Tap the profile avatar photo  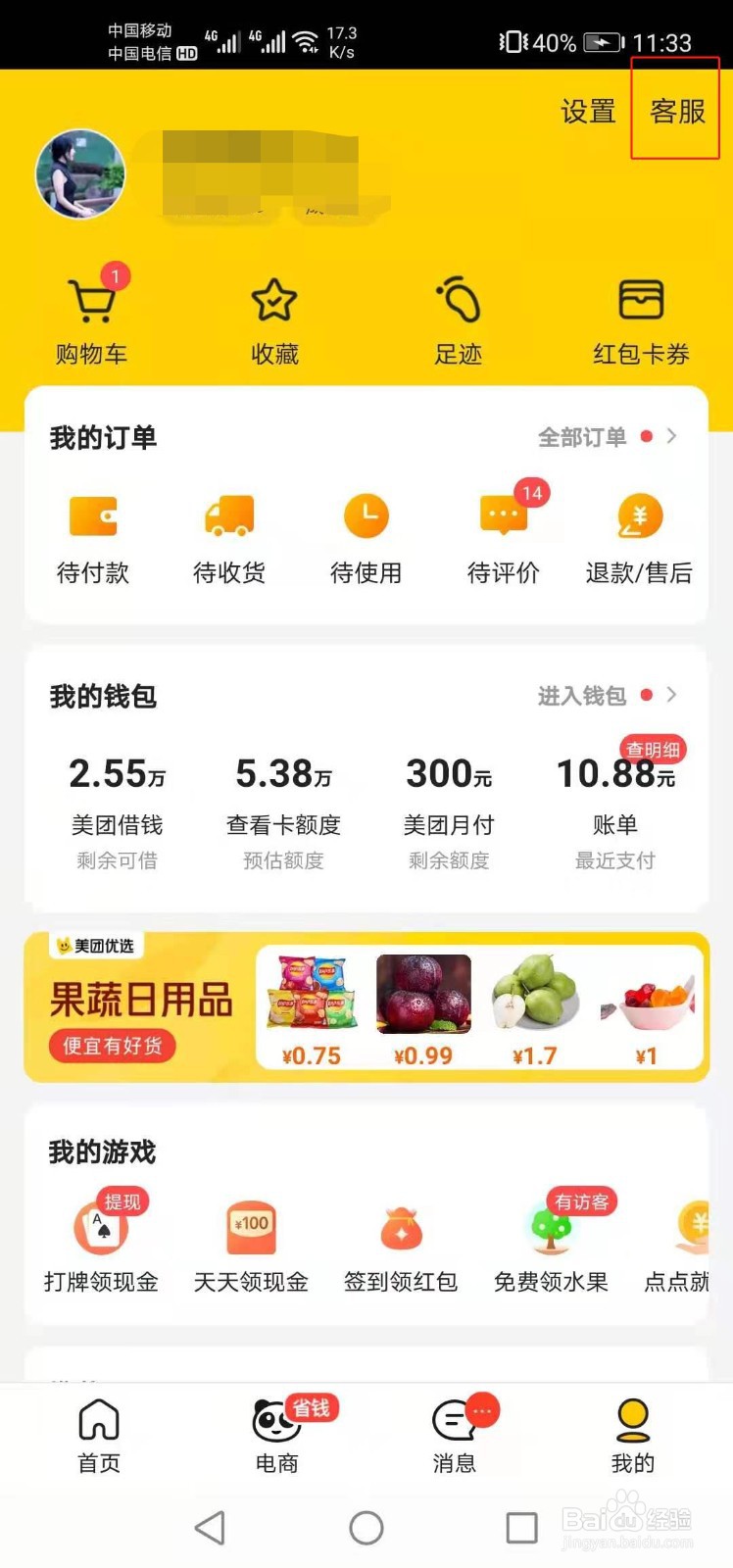coord(80,174)
